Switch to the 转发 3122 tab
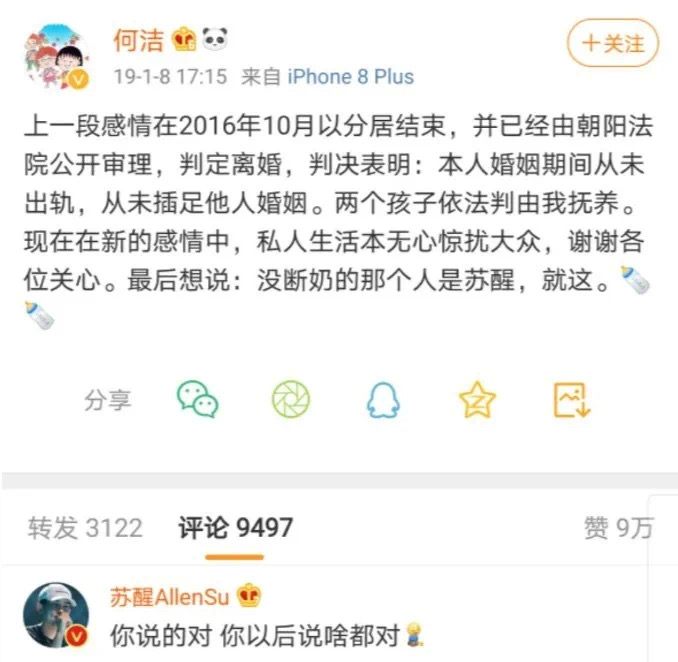678x662 pixels. point(85,527)
